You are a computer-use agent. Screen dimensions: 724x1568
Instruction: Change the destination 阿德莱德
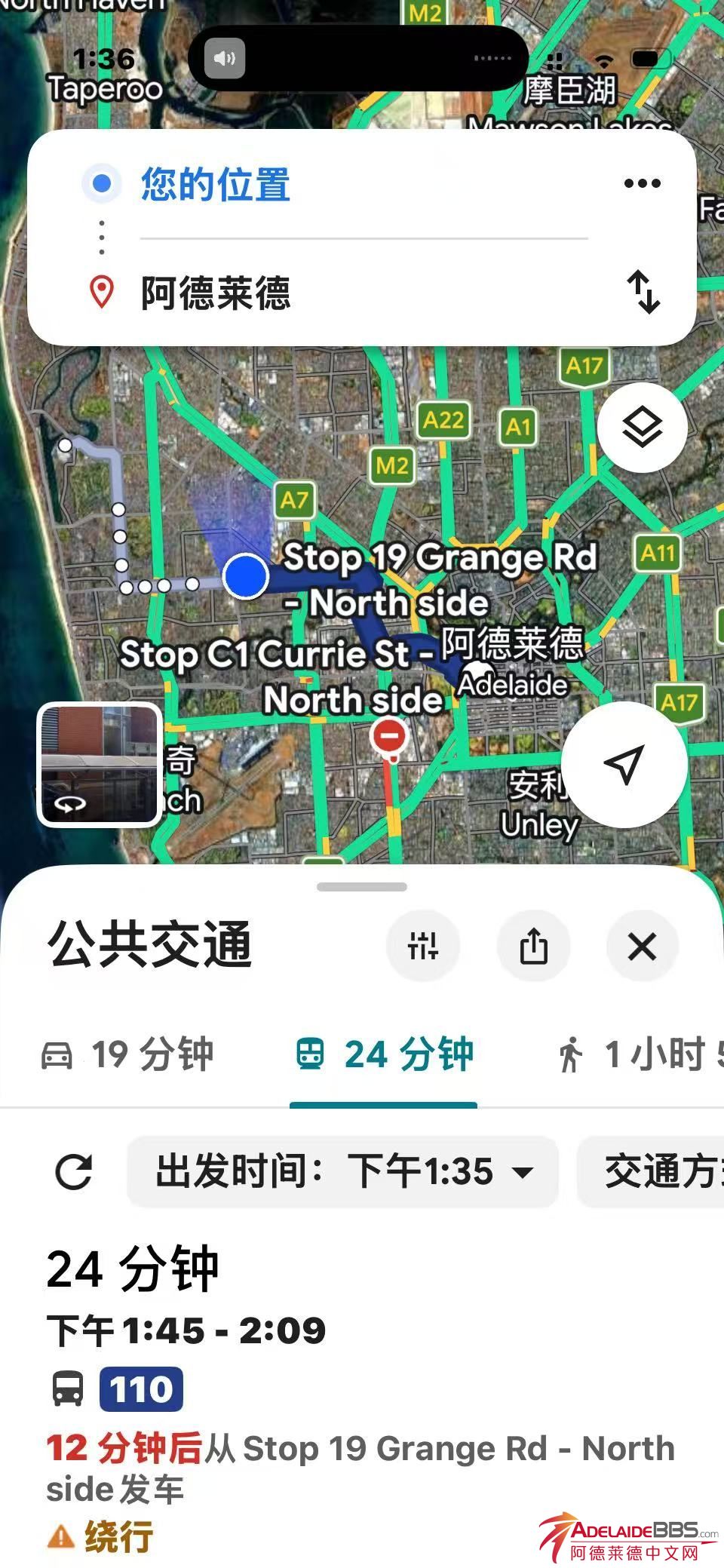pos(364,293)
